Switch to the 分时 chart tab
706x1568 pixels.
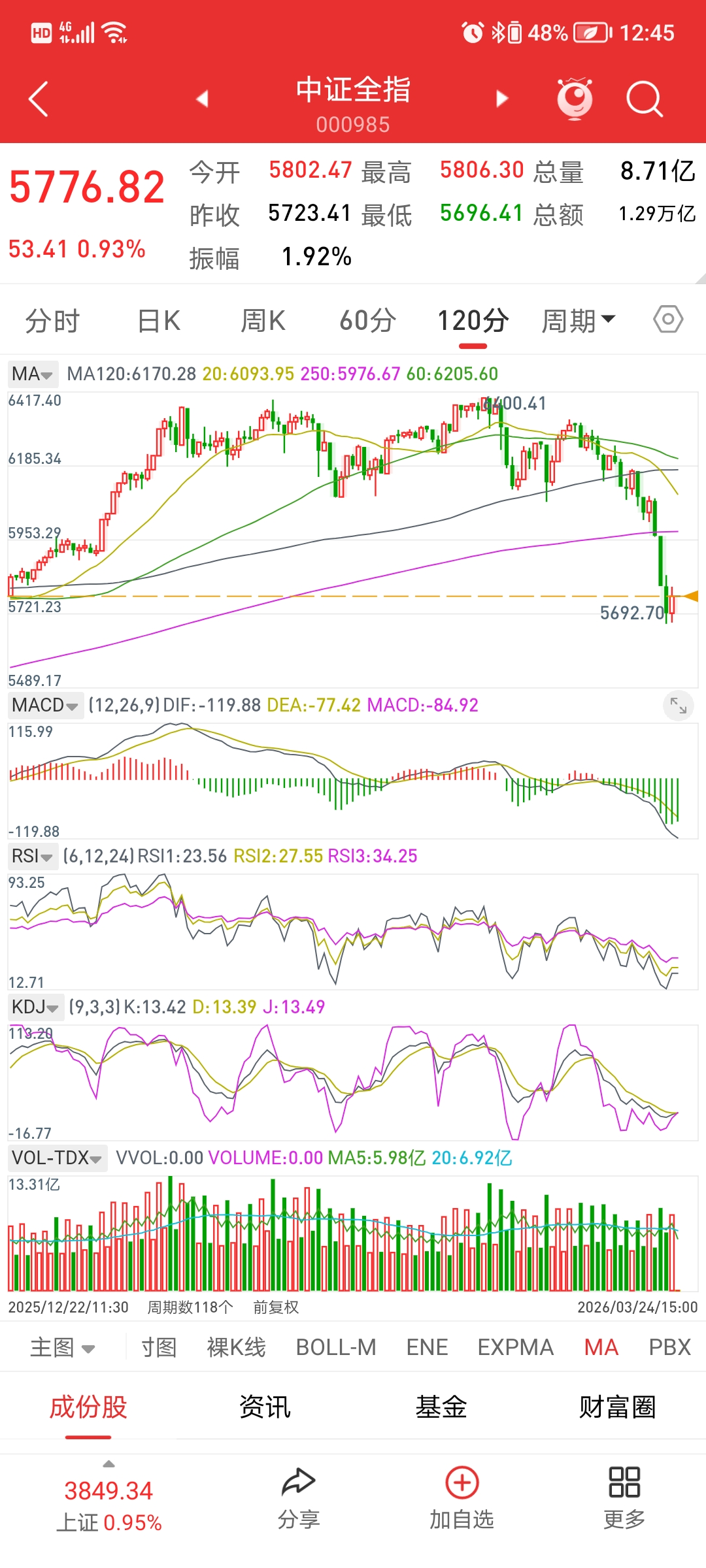click(52, 321)
